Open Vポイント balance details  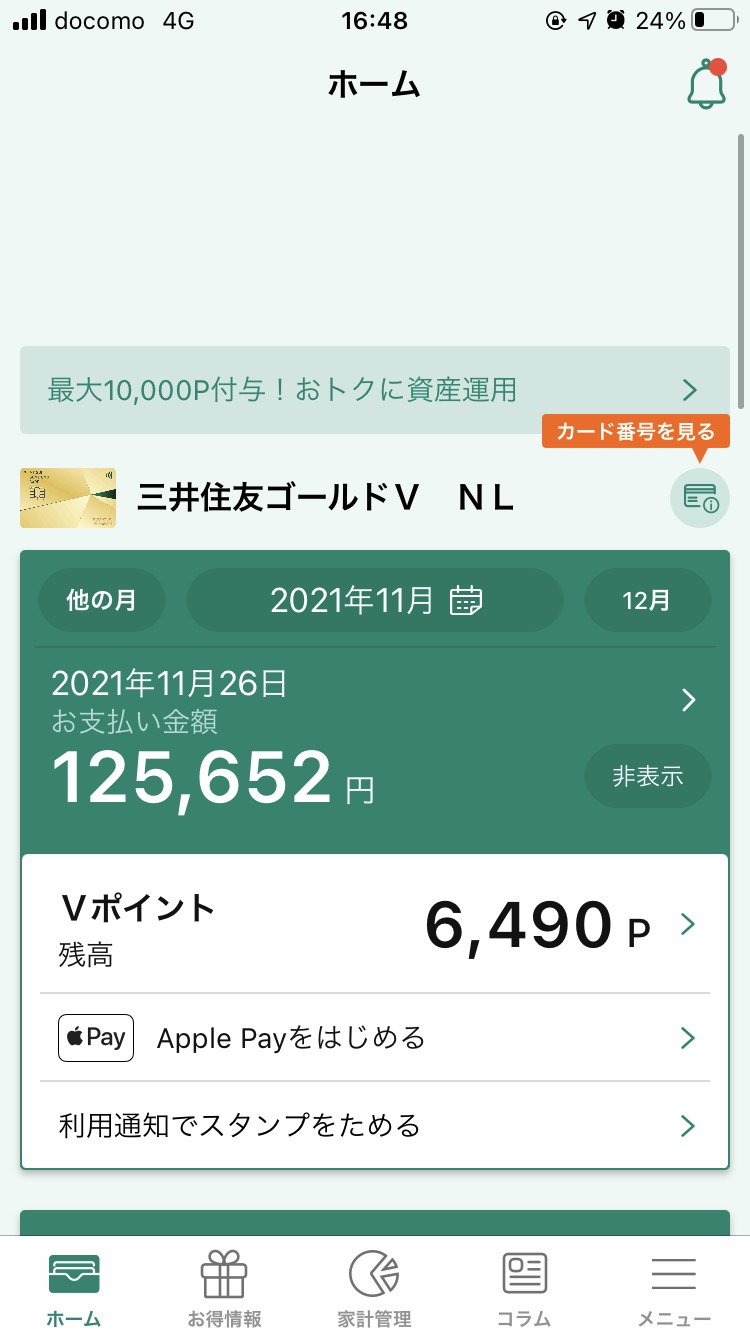375,925
